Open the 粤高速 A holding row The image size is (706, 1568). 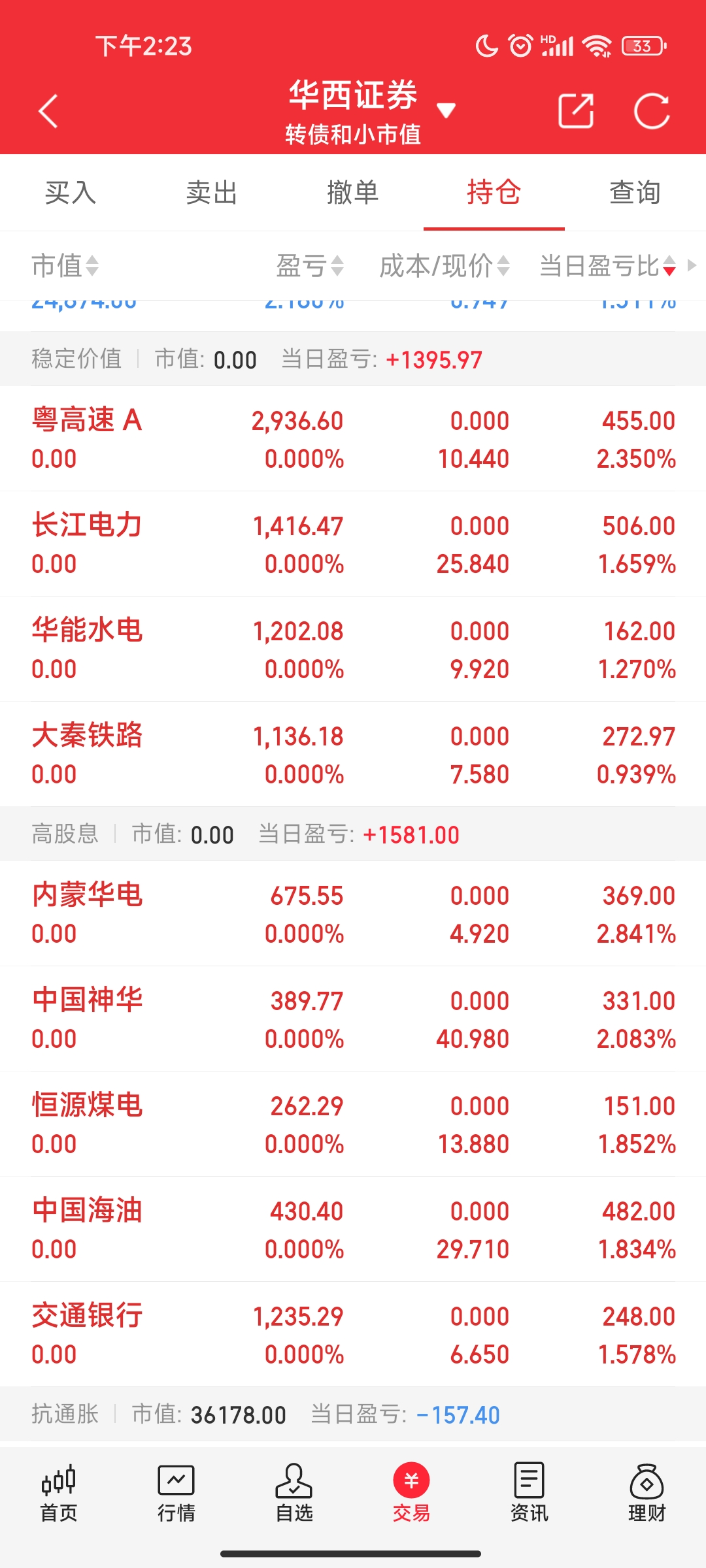point(353,439)
